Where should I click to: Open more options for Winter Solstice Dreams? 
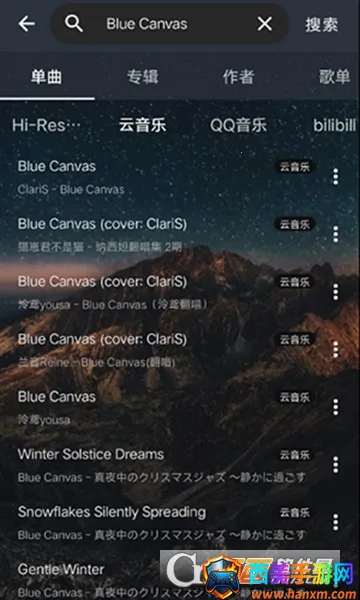coord(336,465)
